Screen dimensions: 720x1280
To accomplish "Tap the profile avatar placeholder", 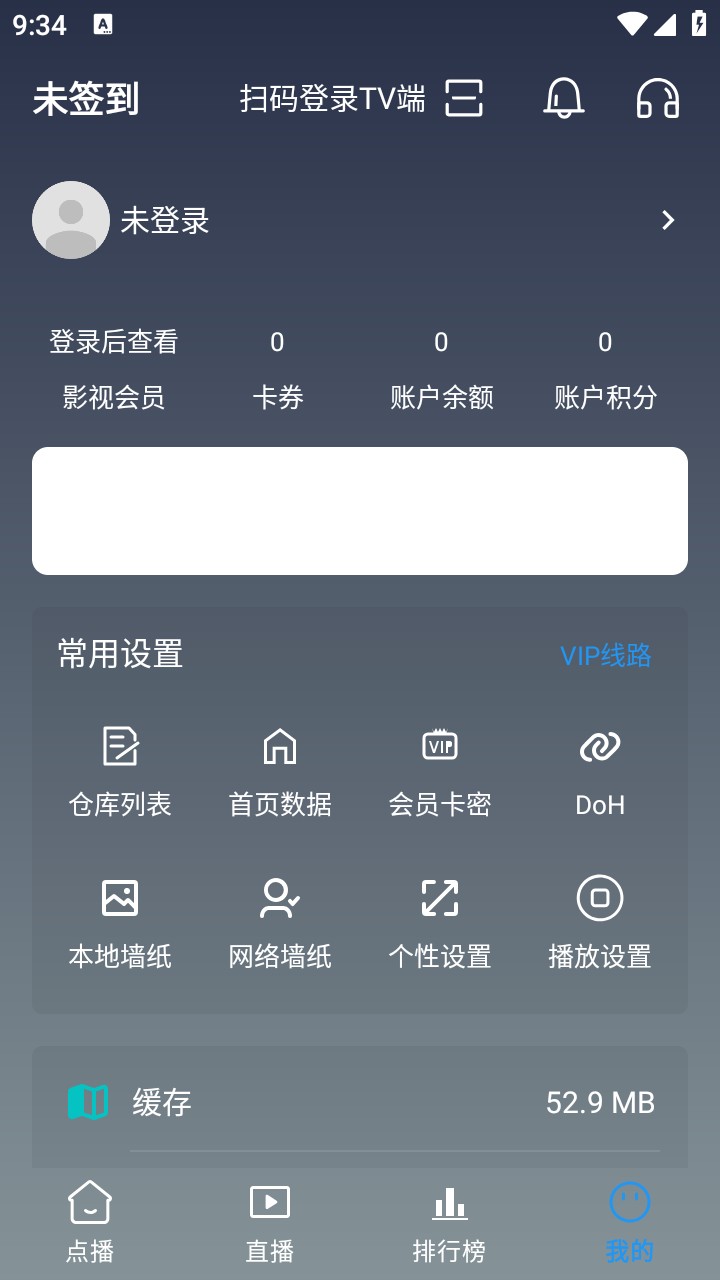I will 71,220.
